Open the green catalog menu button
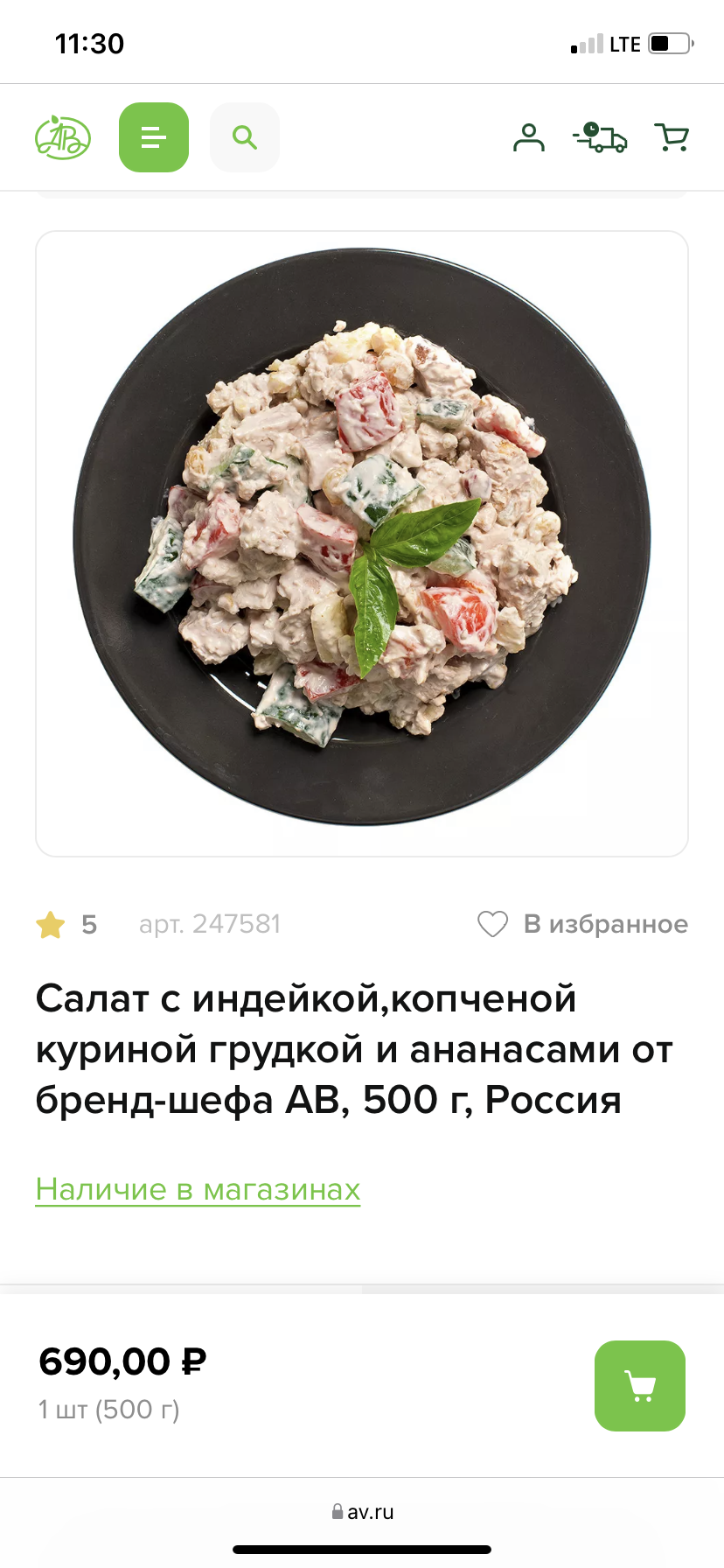 [154, 137]
